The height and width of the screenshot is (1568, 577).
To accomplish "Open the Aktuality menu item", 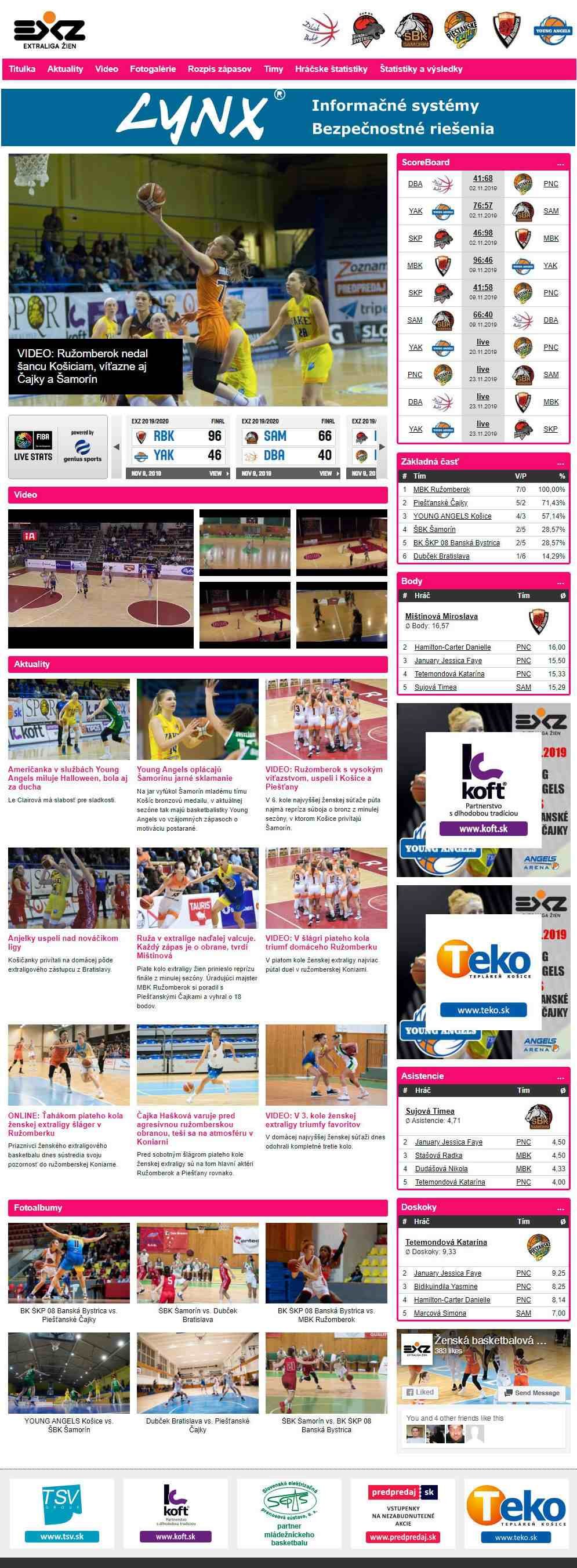I will point(65,69).
